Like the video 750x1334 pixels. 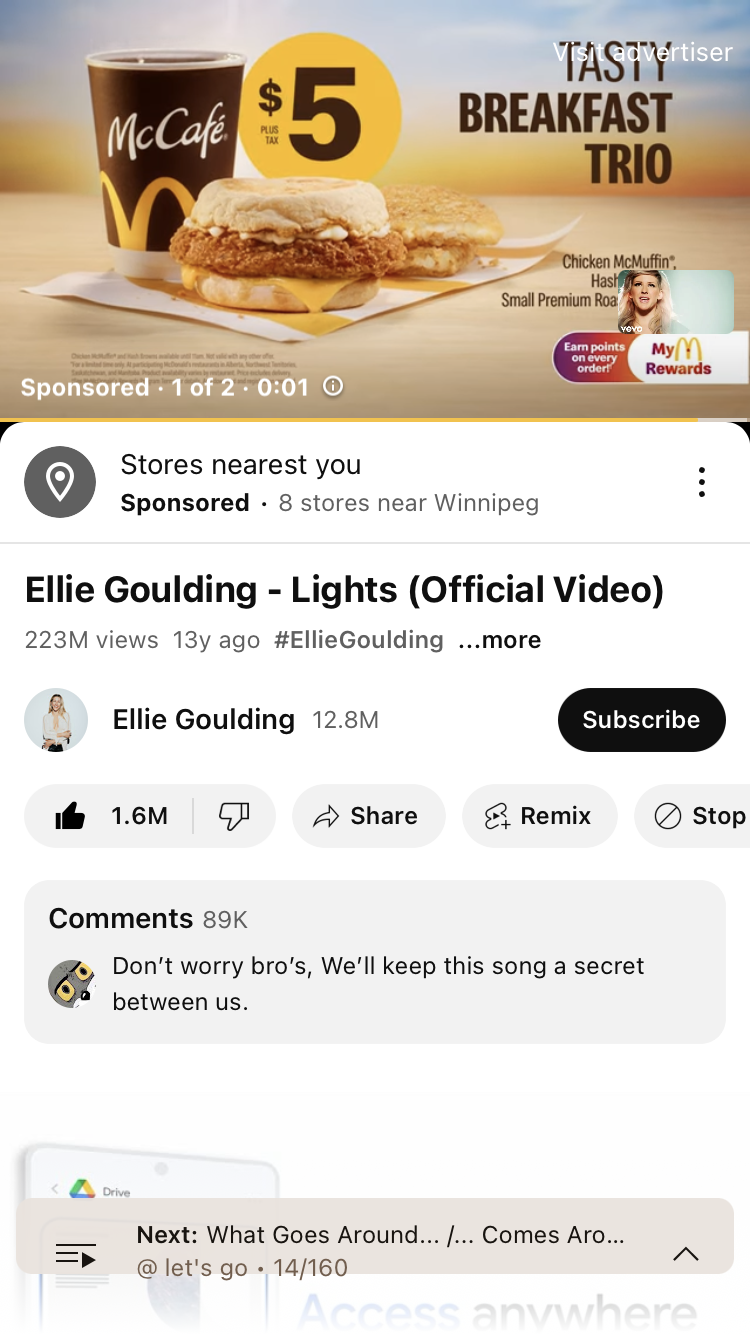110,816
